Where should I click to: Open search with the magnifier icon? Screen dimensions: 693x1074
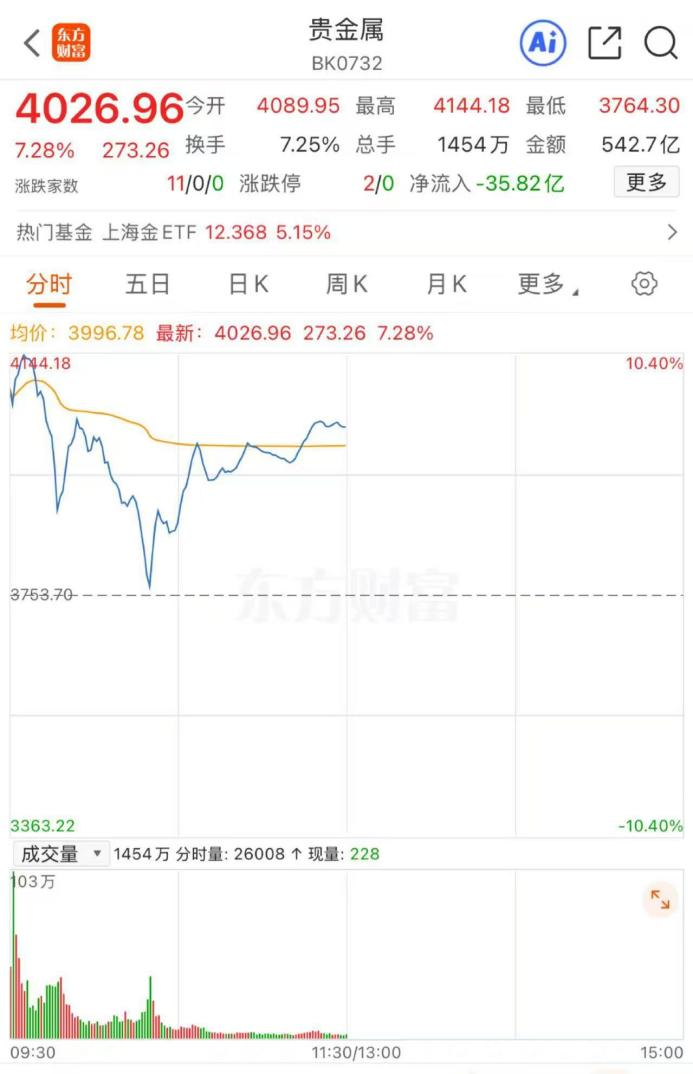pyautogui.click(x=661, y=43)
